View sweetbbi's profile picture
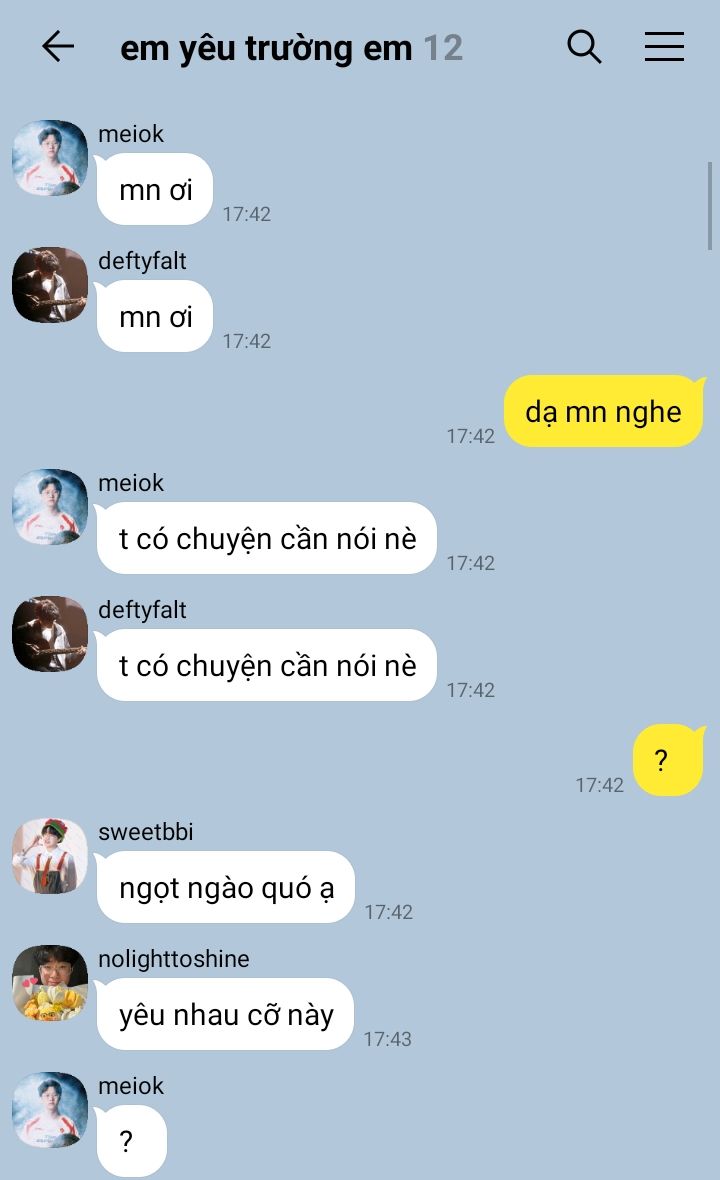 pos(50,856)
